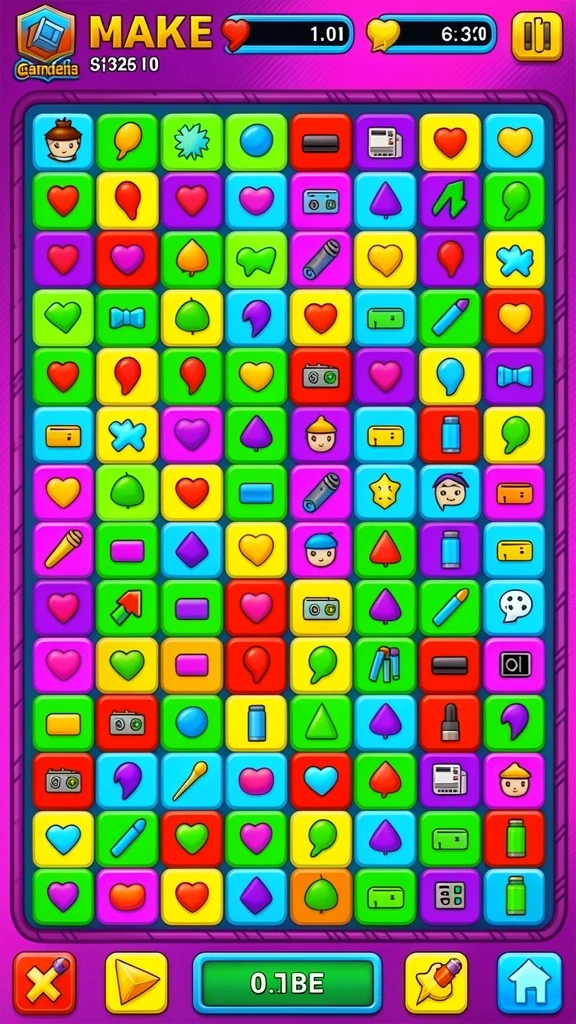Screen dimensions: 576x1024
Task: Pause the game
Action: [536, 36]
